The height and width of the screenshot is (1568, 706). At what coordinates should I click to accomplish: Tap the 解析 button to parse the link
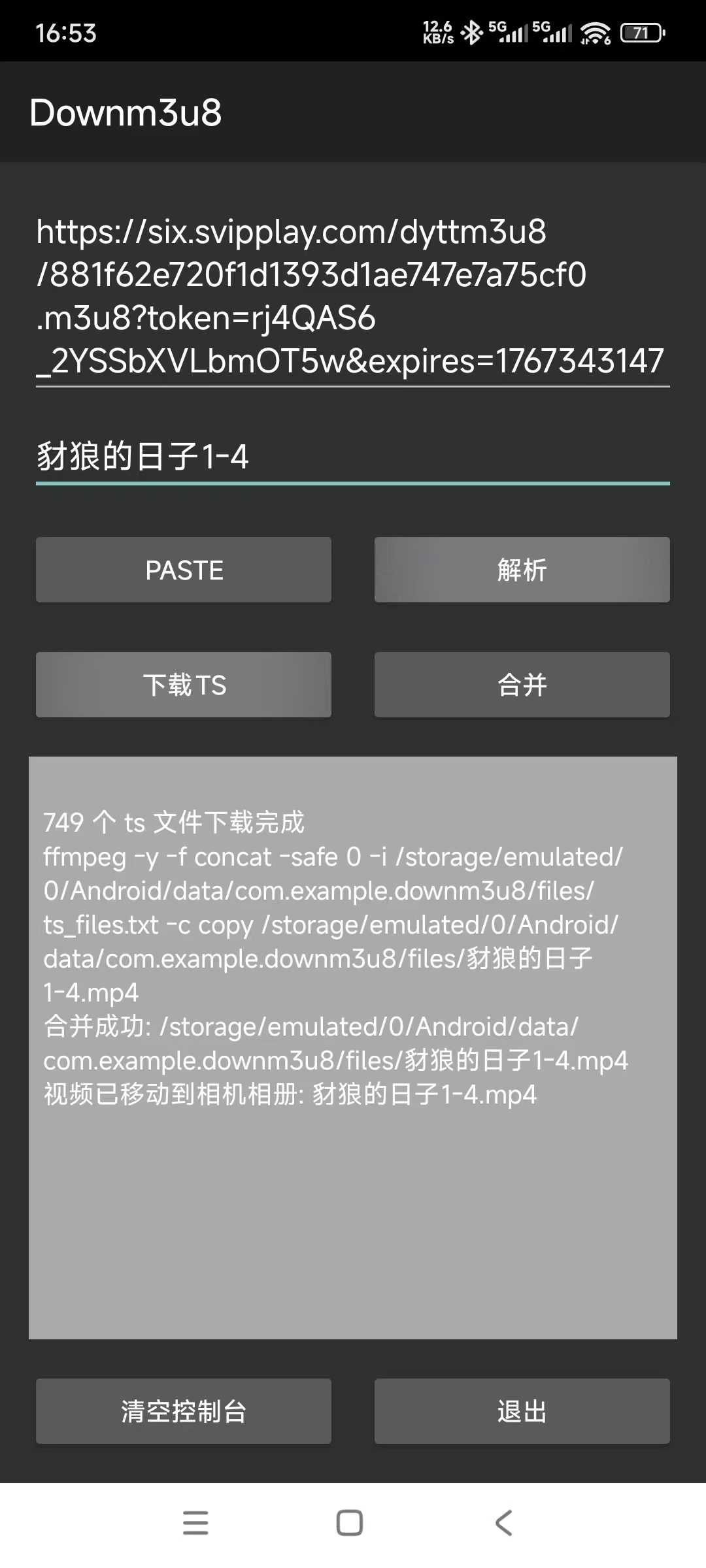coord(521,570)
